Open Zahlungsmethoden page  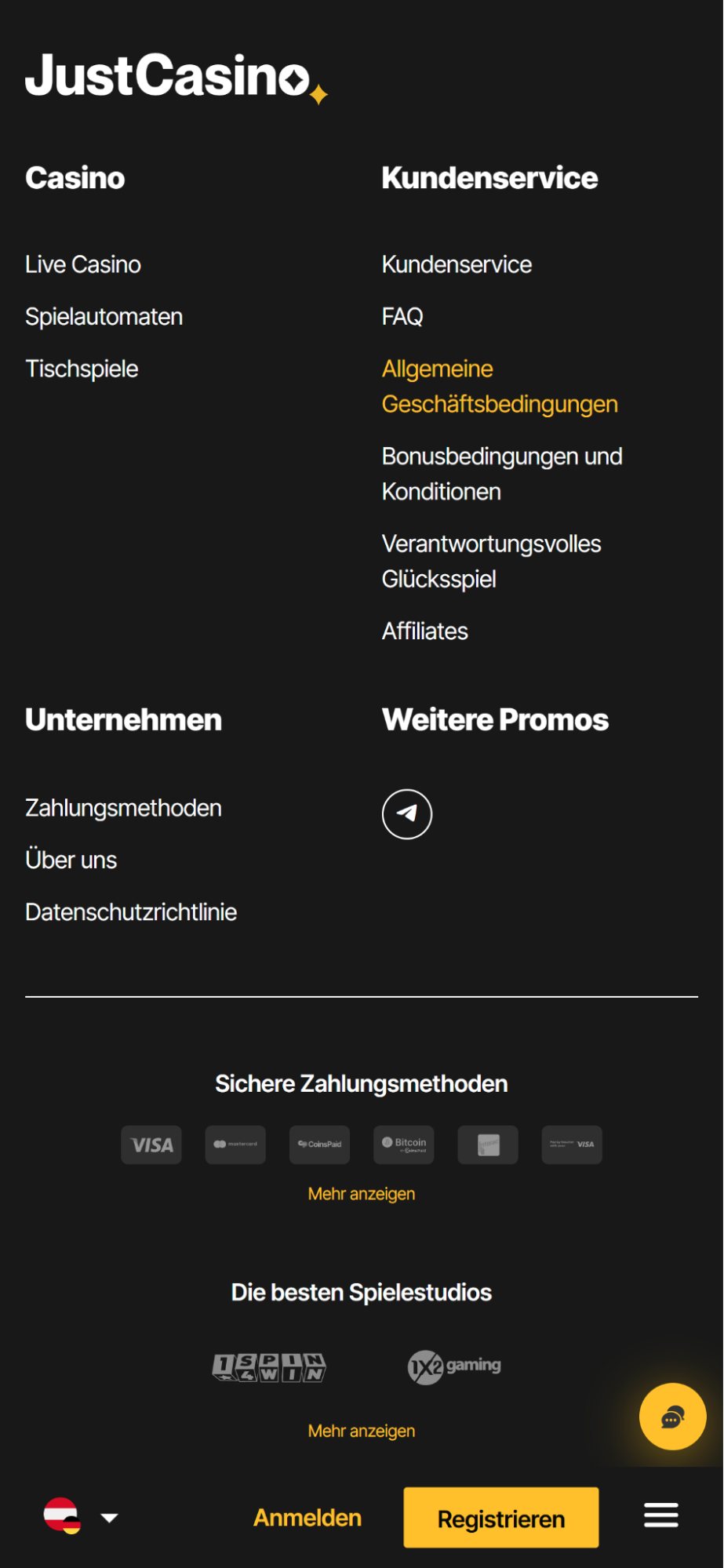[x=123, y=808]
